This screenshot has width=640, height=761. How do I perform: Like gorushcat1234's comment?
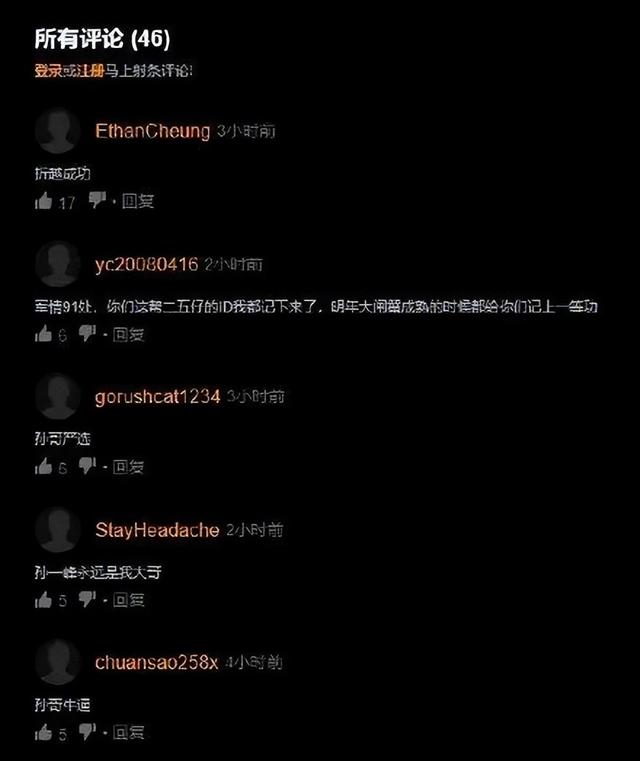[44, 467]
